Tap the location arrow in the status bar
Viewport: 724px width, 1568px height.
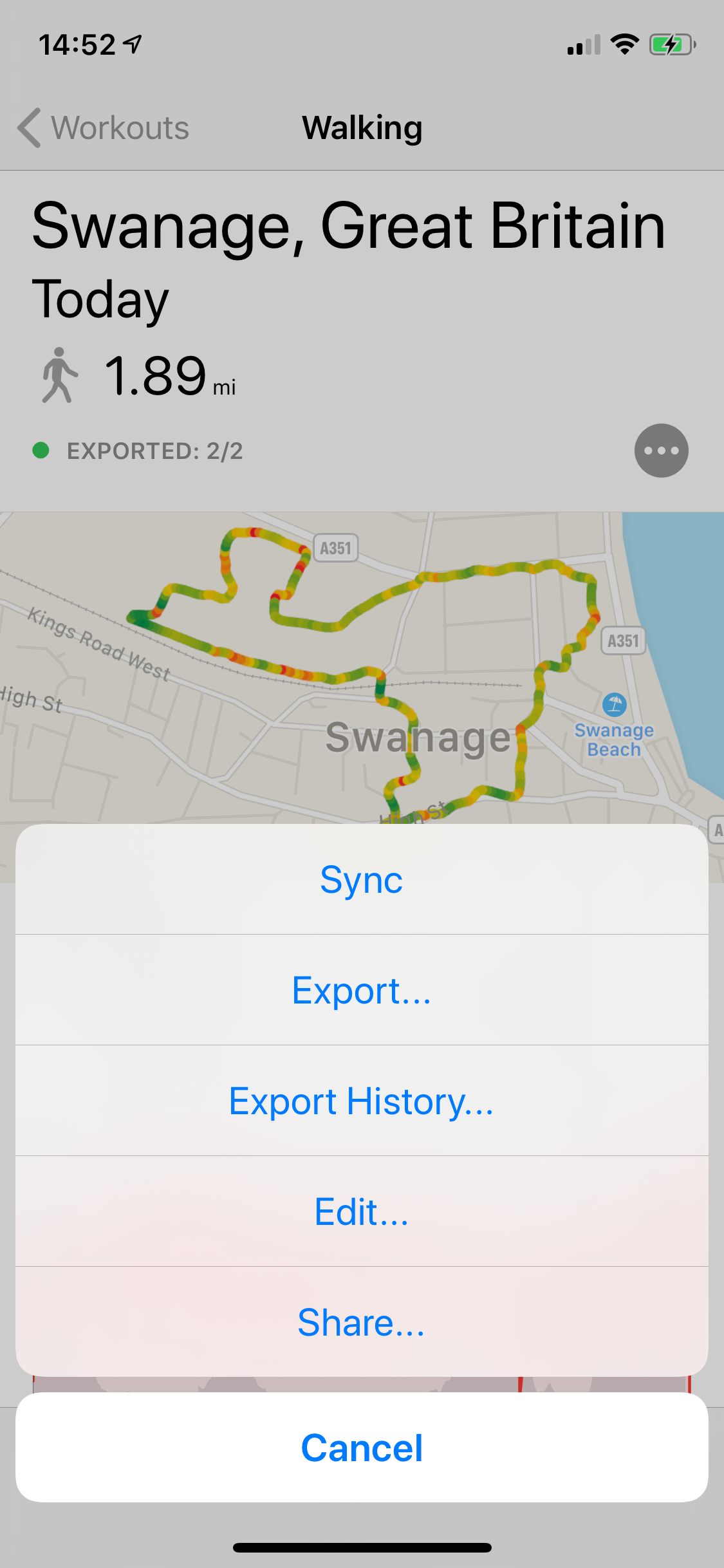tap(132, 43)
